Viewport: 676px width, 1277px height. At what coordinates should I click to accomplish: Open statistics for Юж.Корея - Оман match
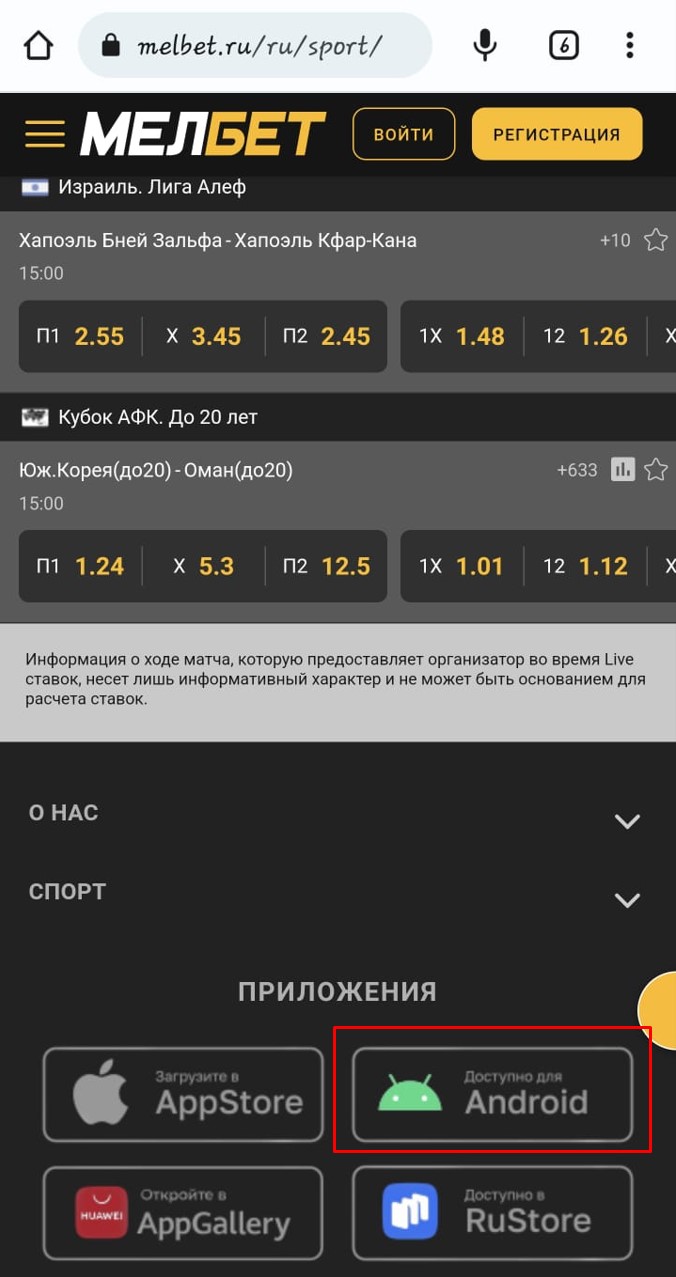(x=623, y=469)
